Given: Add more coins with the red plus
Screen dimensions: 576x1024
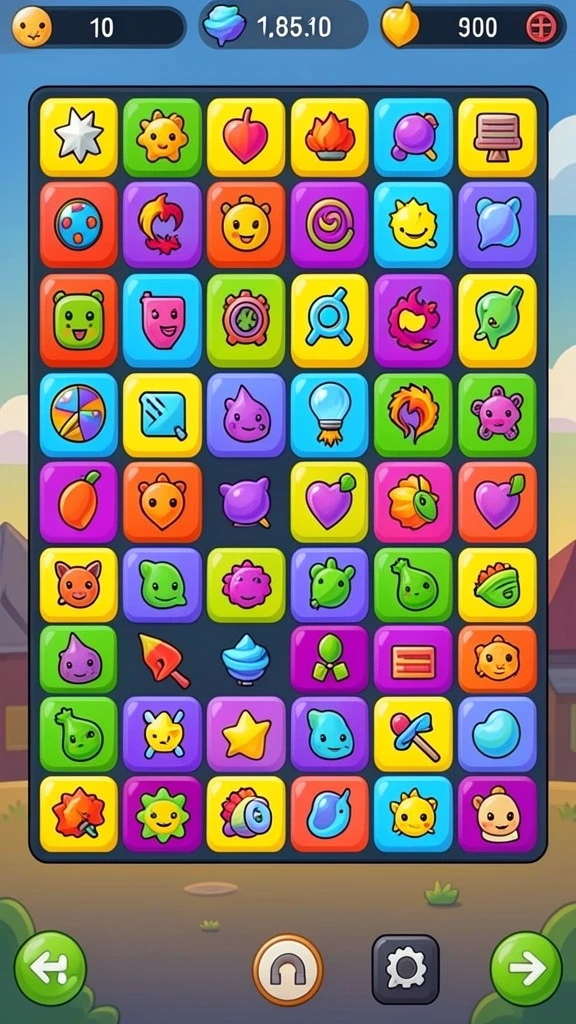Looking at the screenshot, I should click(x=543, y=27).
